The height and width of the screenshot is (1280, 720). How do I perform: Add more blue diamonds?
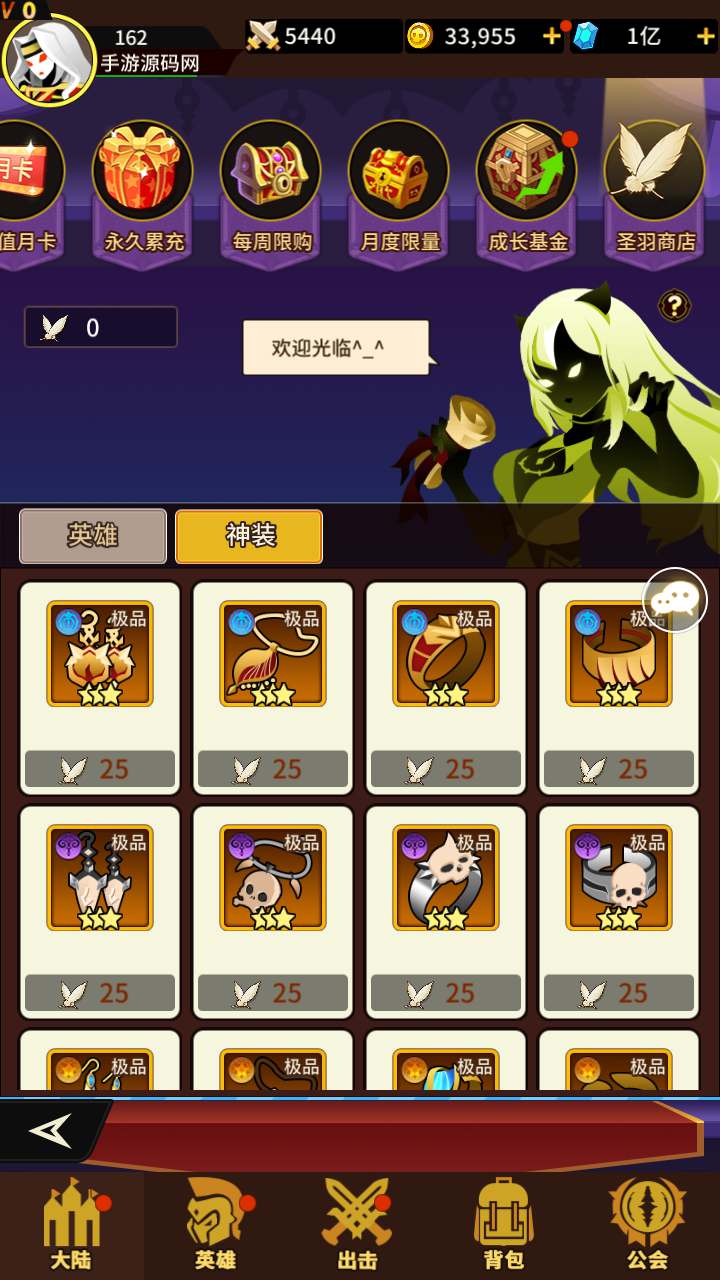pos(705,37)
